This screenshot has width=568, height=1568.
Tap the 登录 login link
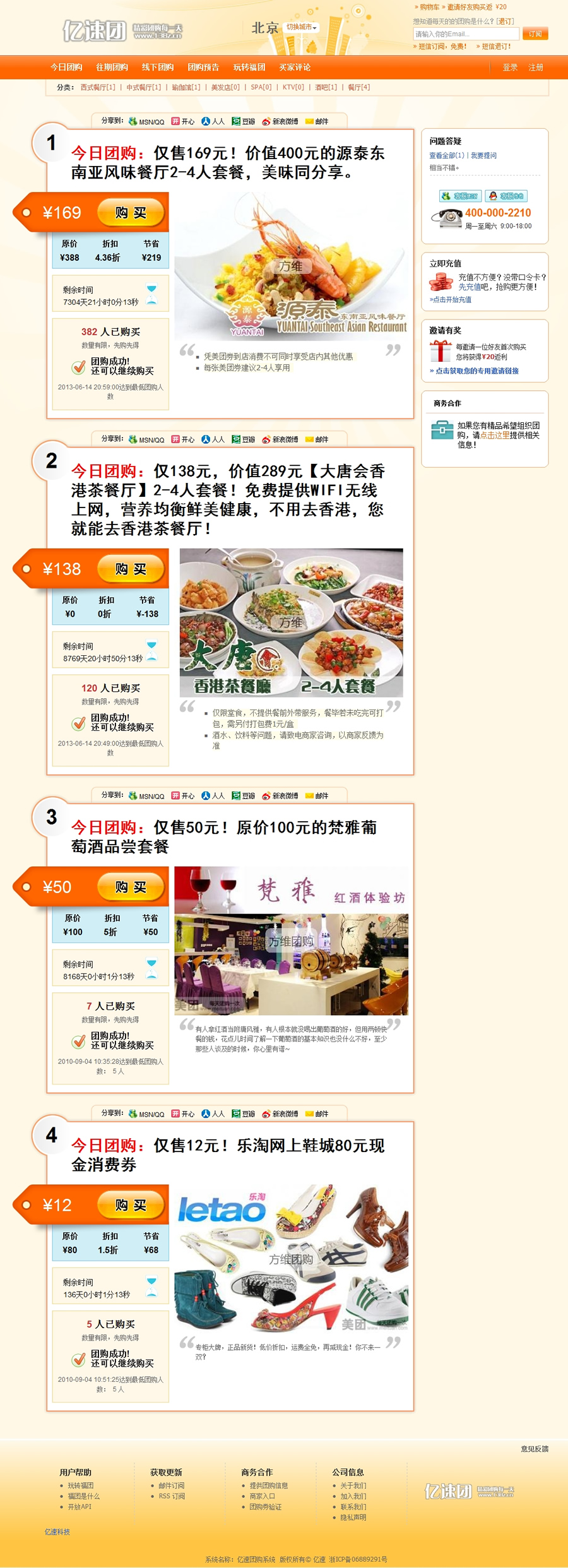[510, 68]
